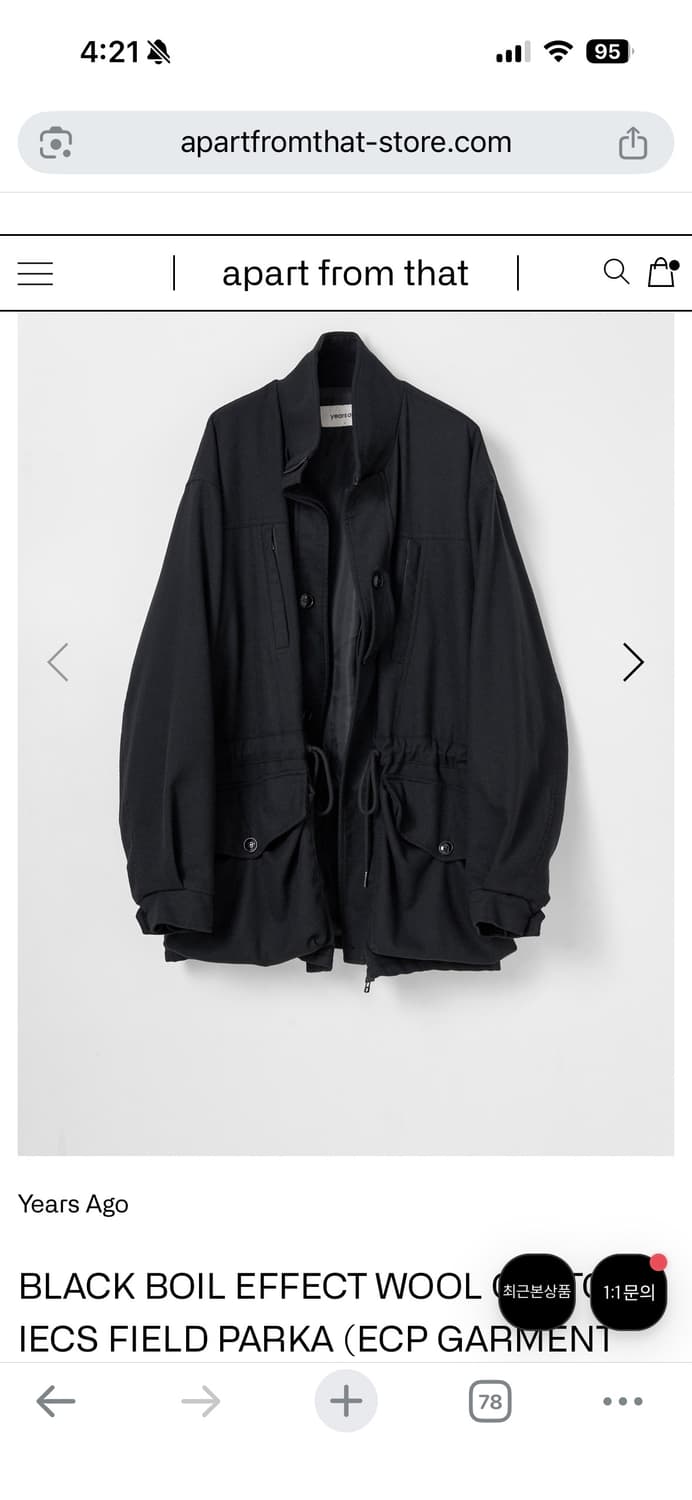
Task: Open recently viewed items (최근본상품)
Action: (537, 1291)
